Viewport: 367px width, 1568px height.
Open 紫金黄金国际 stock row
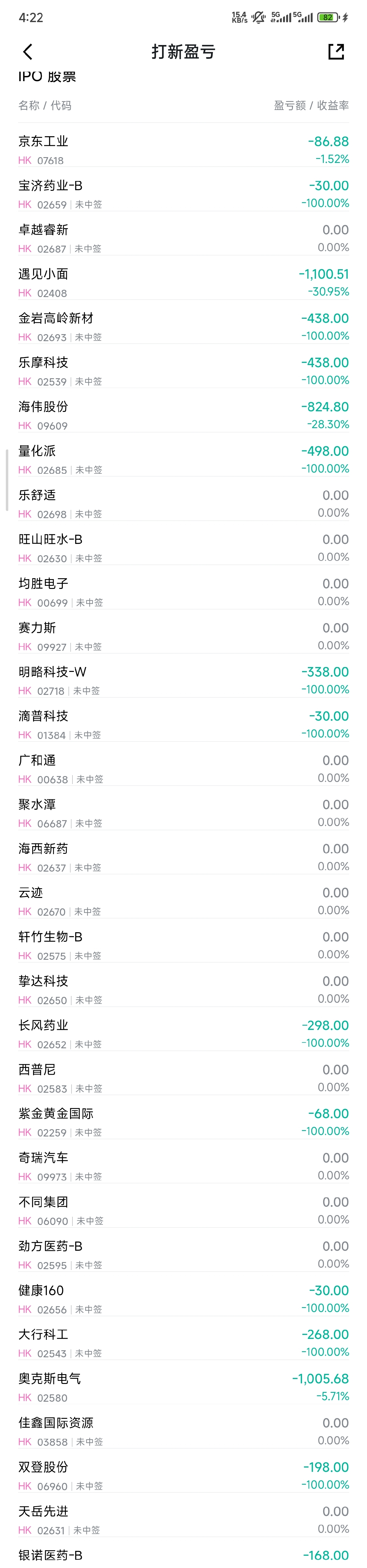[x=183, y=1122]
